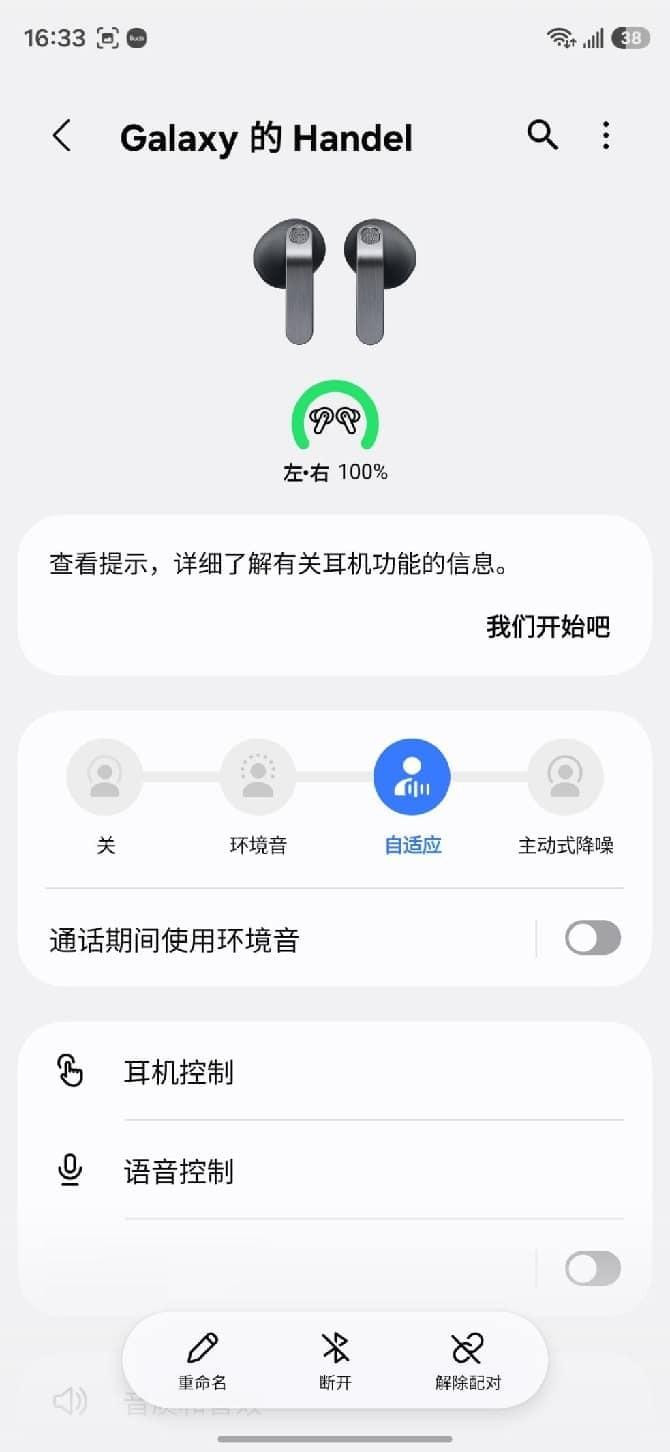The height and width of the screenshot is (1452, 670).
Task: Tap 我们开始吧 to view tips
Action: click(547, 627)
